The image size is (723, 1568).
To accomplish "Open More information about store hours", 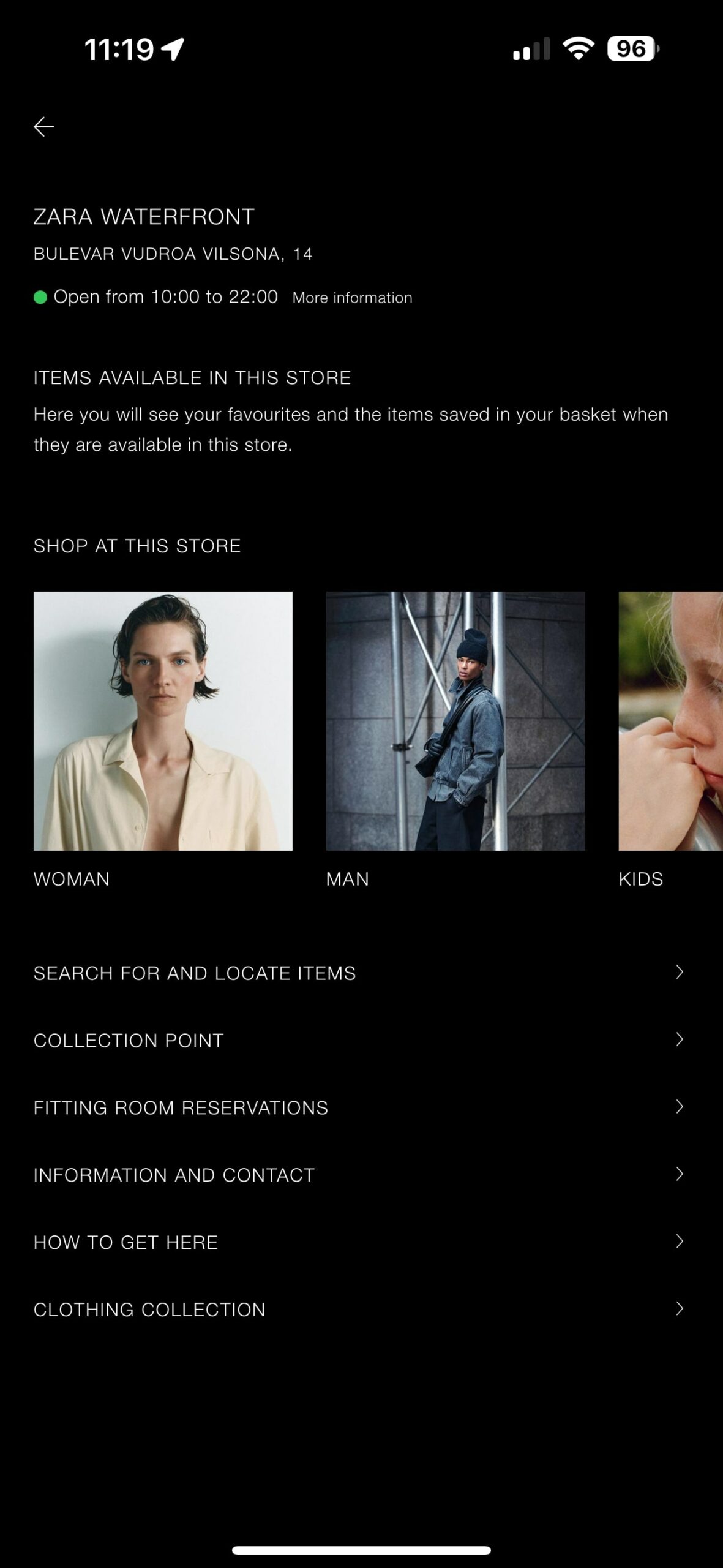I will (352, 298).
